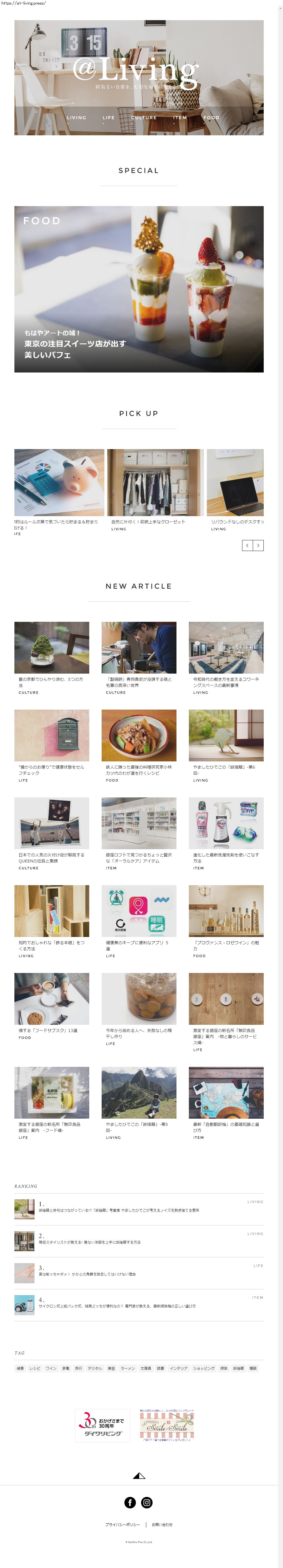Go to the ITEM section
283x1568 pixels.
(x=180, y=117)
